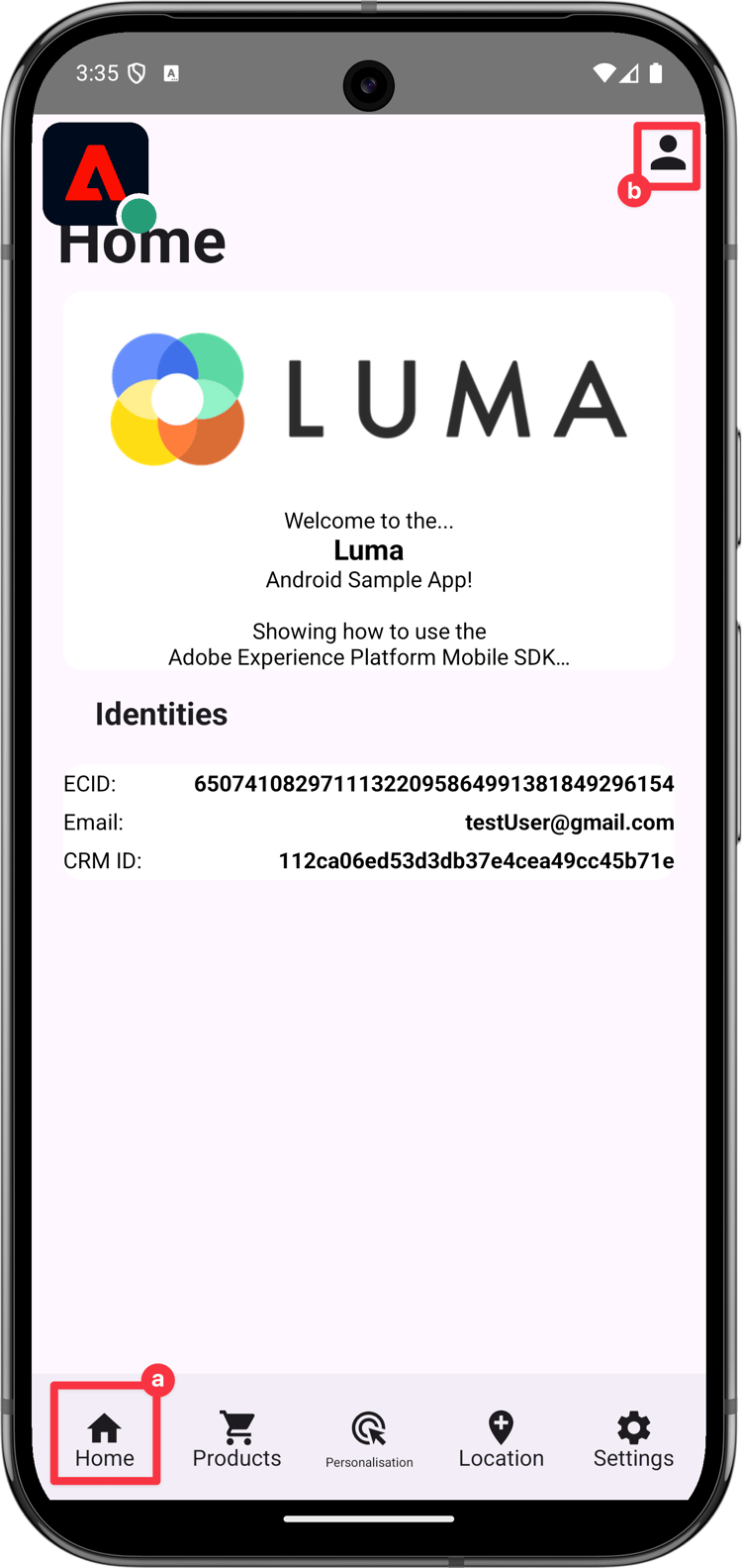Open the user profile icon

click(668, 154)
